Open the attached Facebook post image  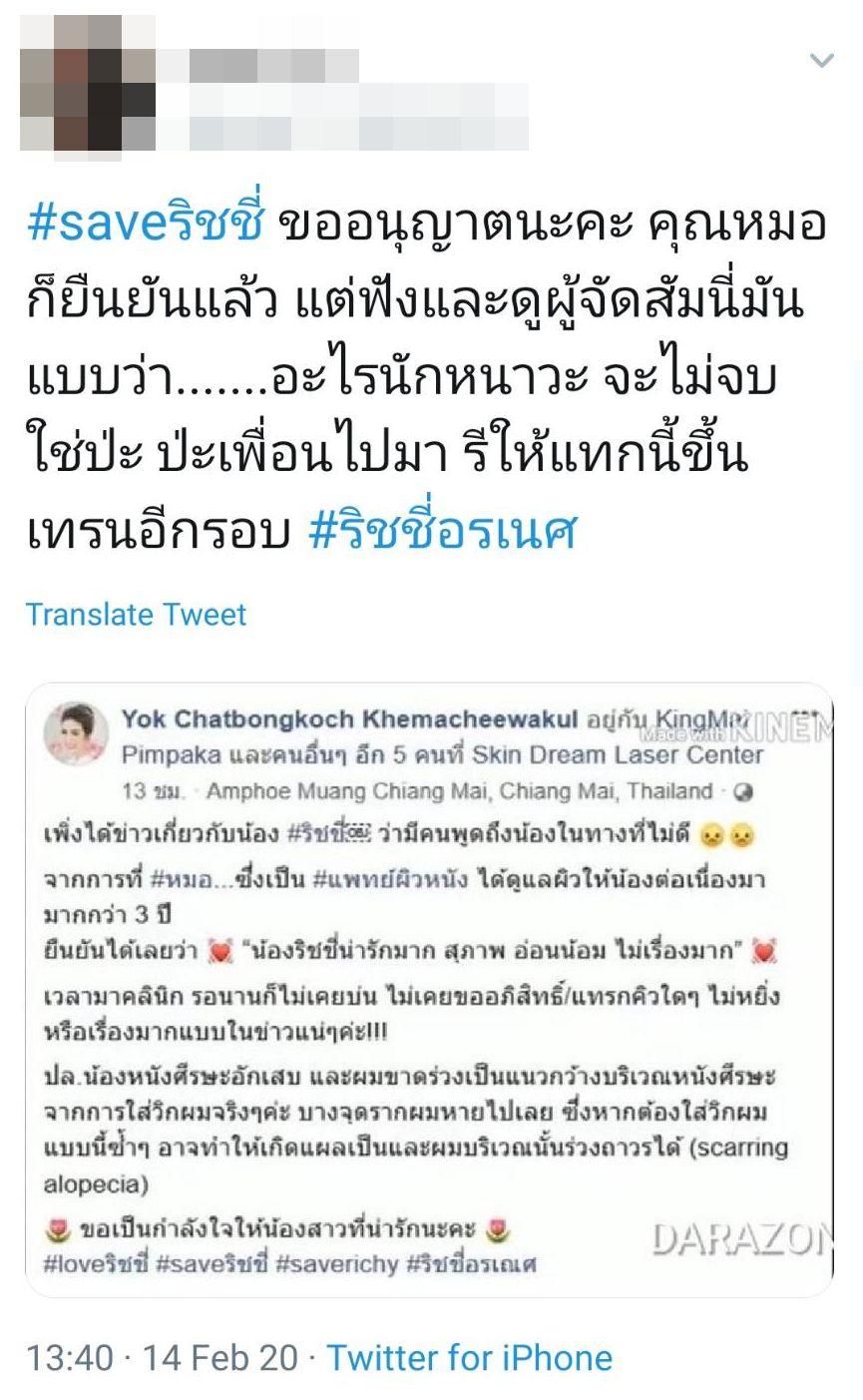pyautogui.click(x=429, y=988)
